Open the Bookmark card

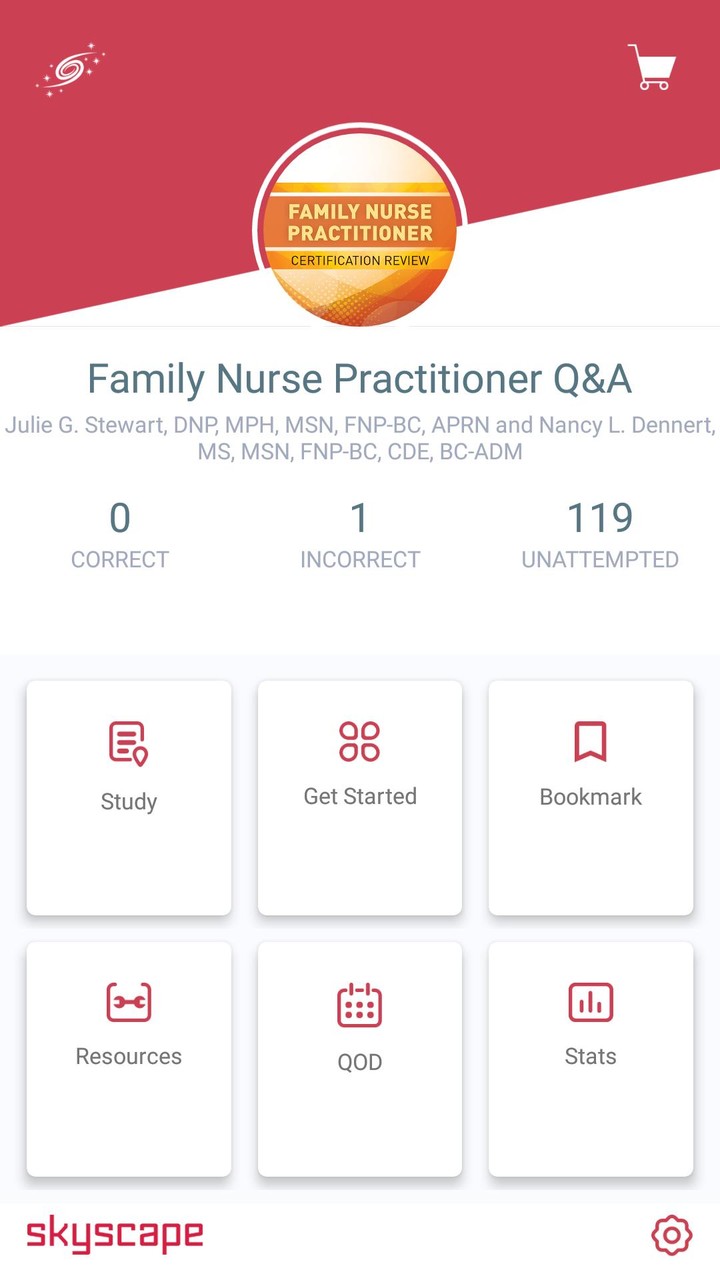tap(590, 797)
